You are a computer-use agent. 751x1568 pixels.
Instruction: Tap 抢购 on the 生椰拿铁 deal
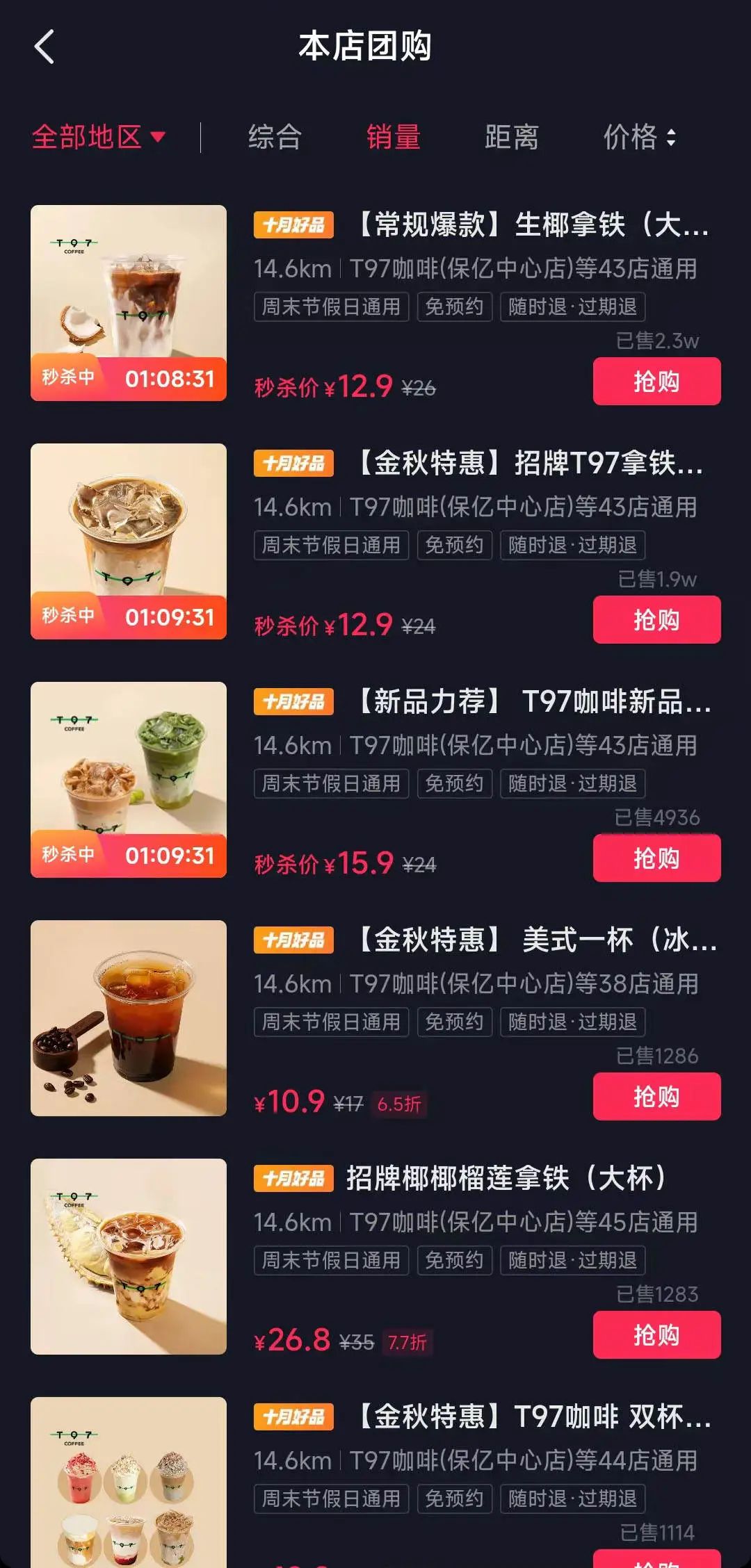click(x=655, y=382)
